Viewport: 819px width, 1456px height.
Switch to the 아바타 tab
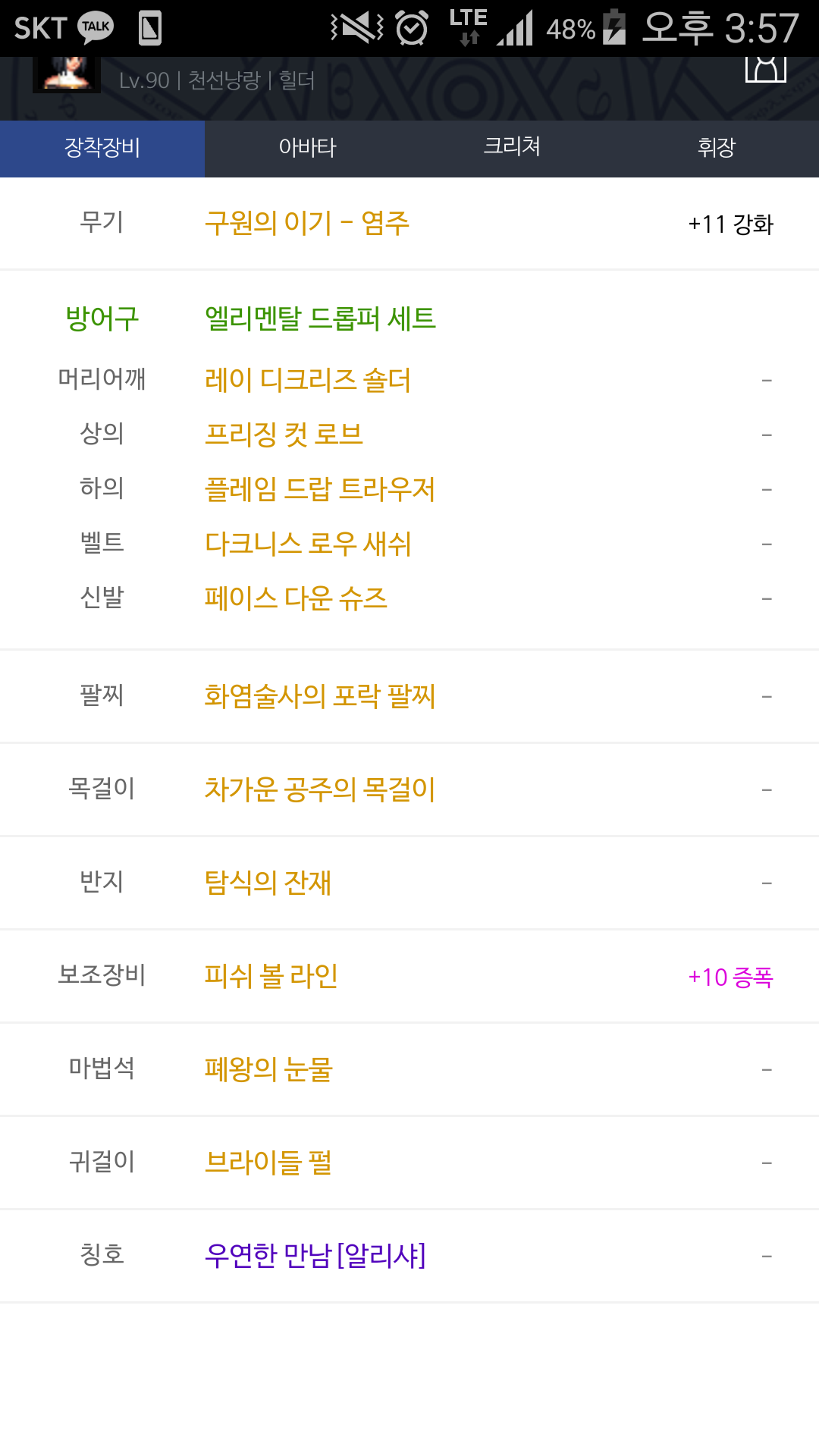point(307,148)
